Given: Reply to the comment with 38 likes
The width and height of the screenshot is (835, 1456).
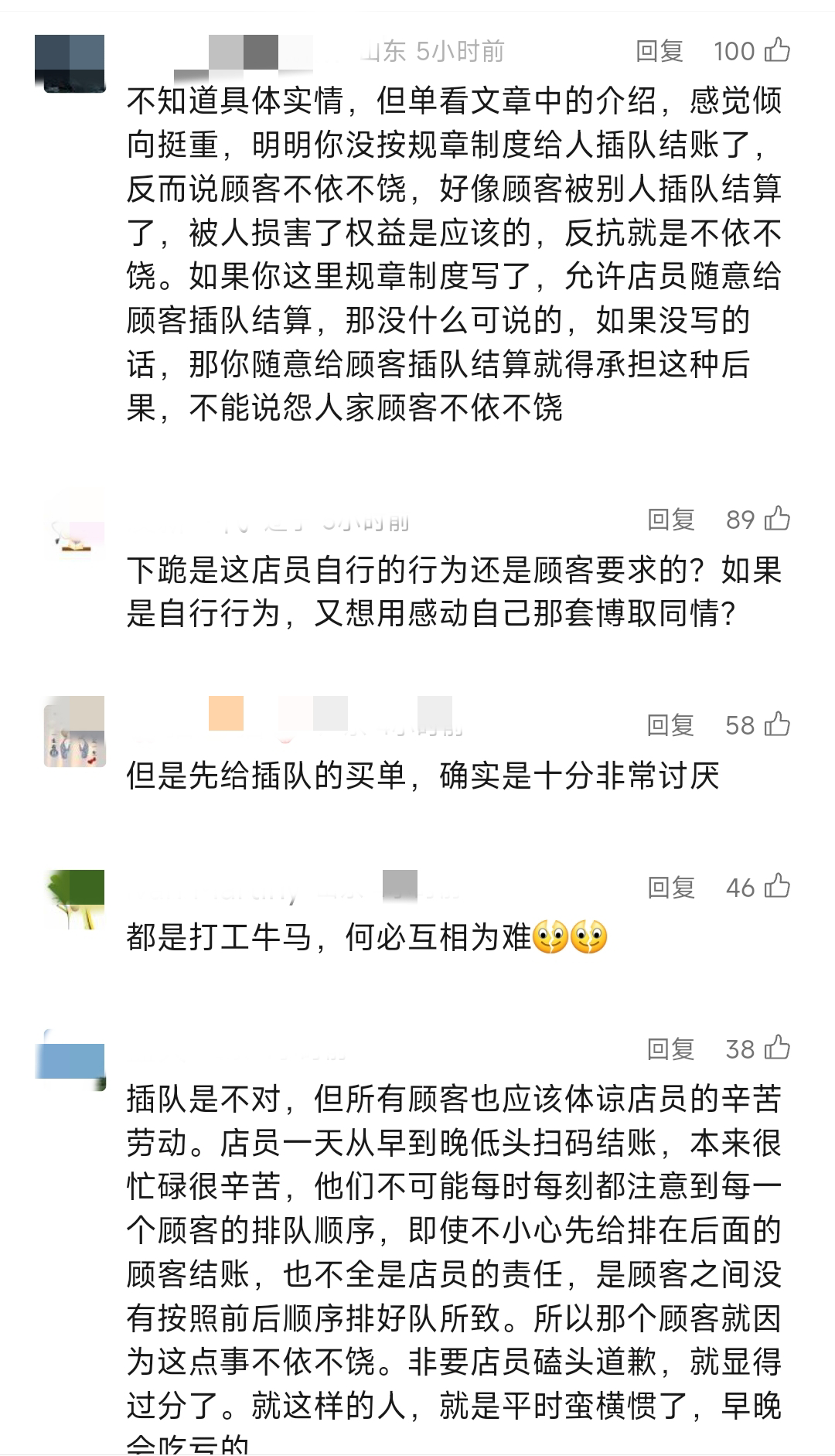Looking at the screenshot, I should pos(670,1049).
